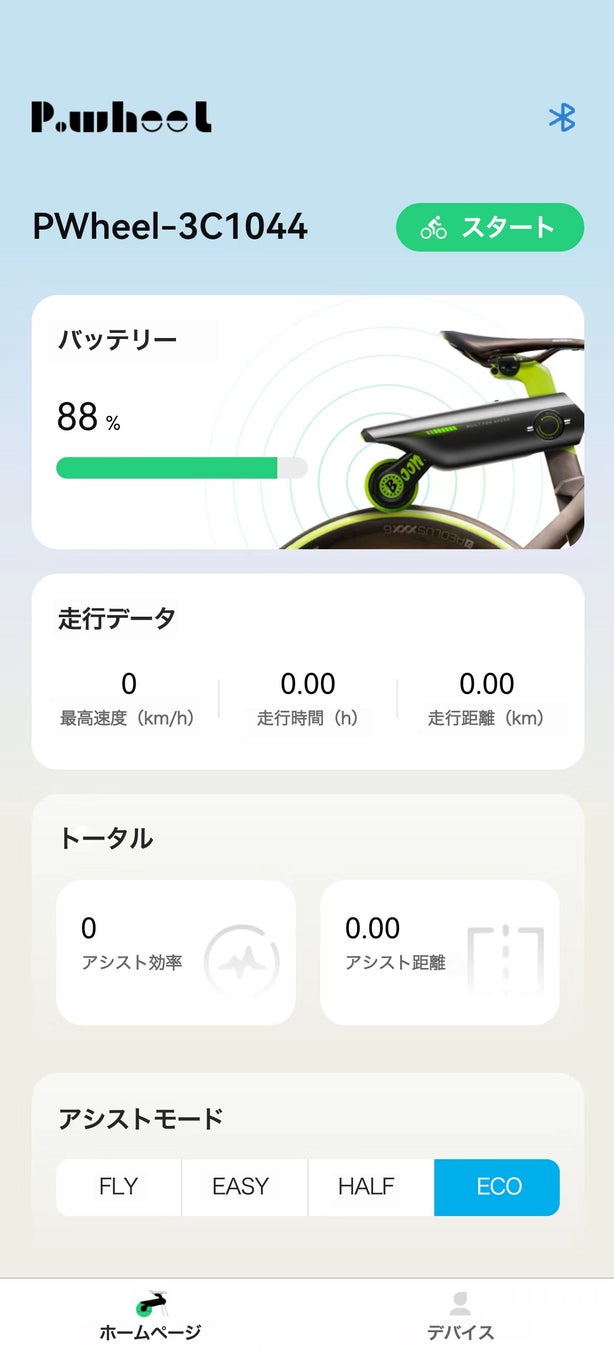This screenshot has width=614, height=1350.
Task: Switch to HALF assist mode
Action: (x=367, y=1187)
